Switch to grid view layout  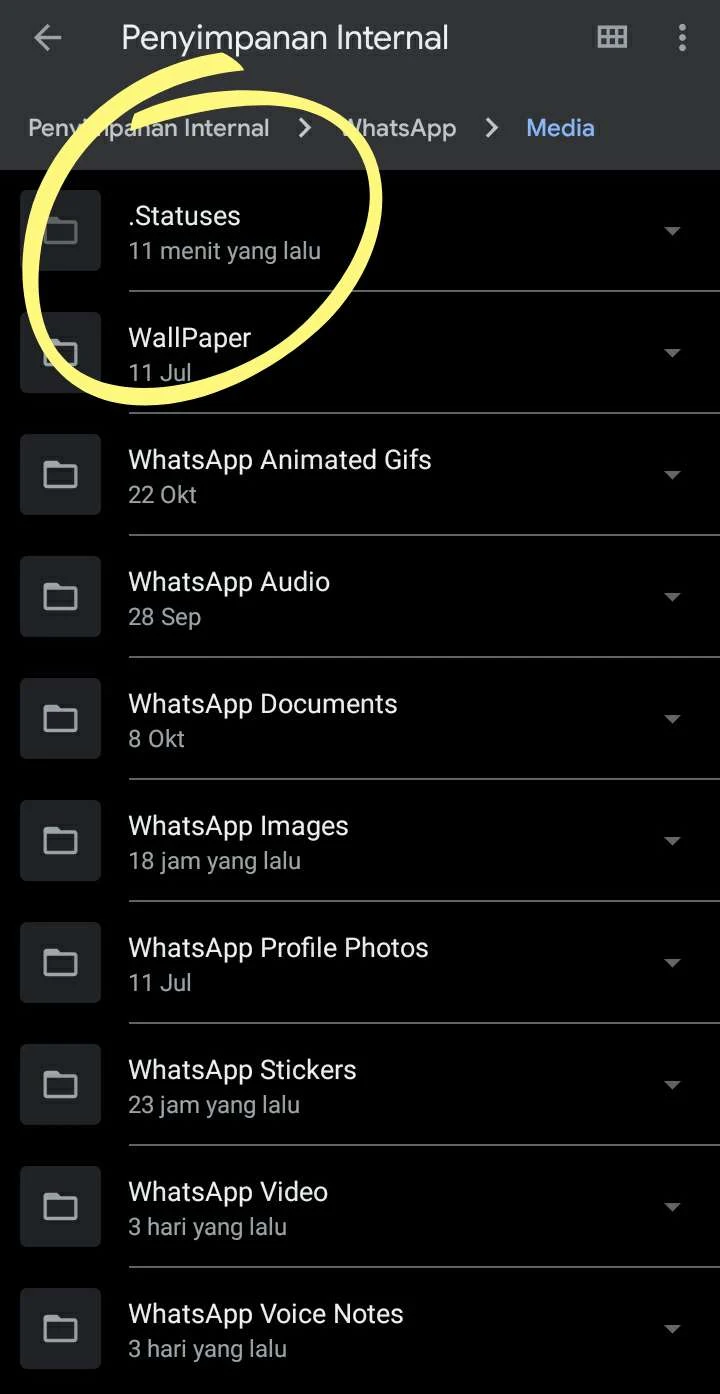612,37
